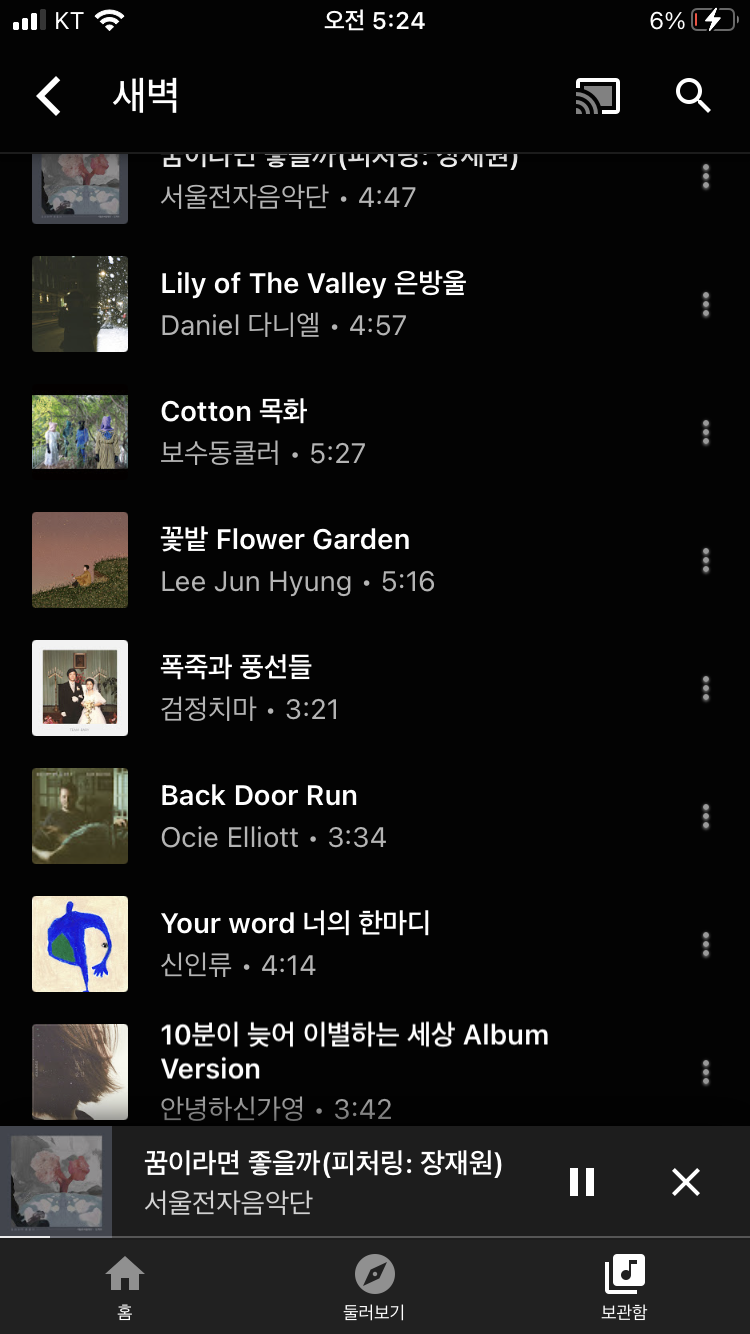Open more options for Lily of The Valley
This screenshot has height=1334, width=750.
point(706,304)
